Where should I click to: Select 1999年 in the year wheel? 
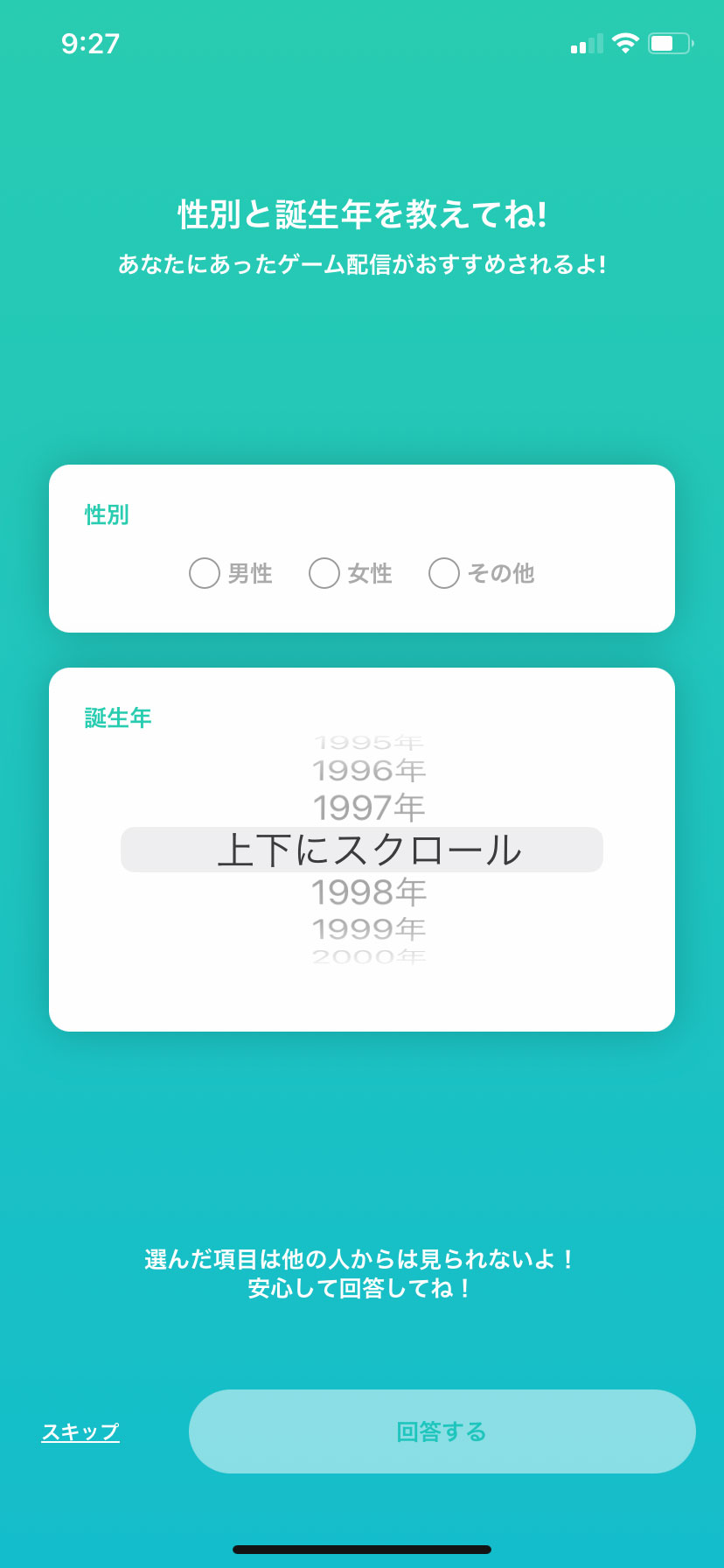pos(368,928)
